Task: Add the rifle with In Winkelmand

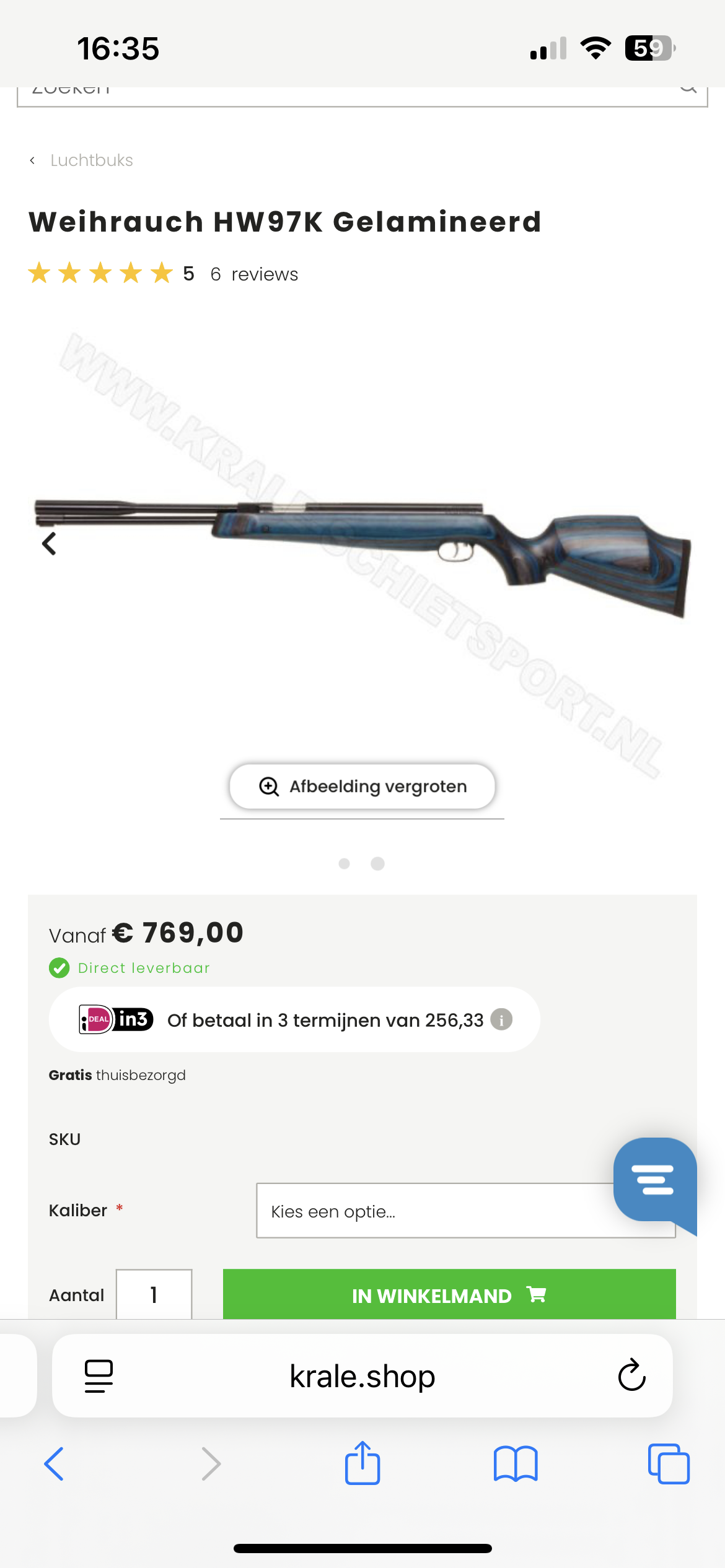Action: 449,1295
